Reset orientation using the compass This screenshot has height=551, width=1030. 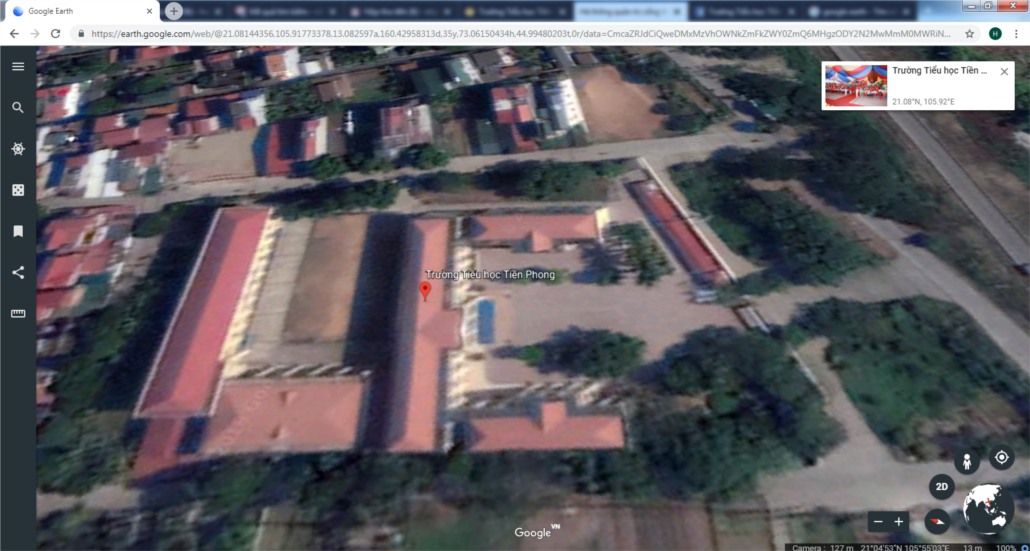tap(937, 521)
